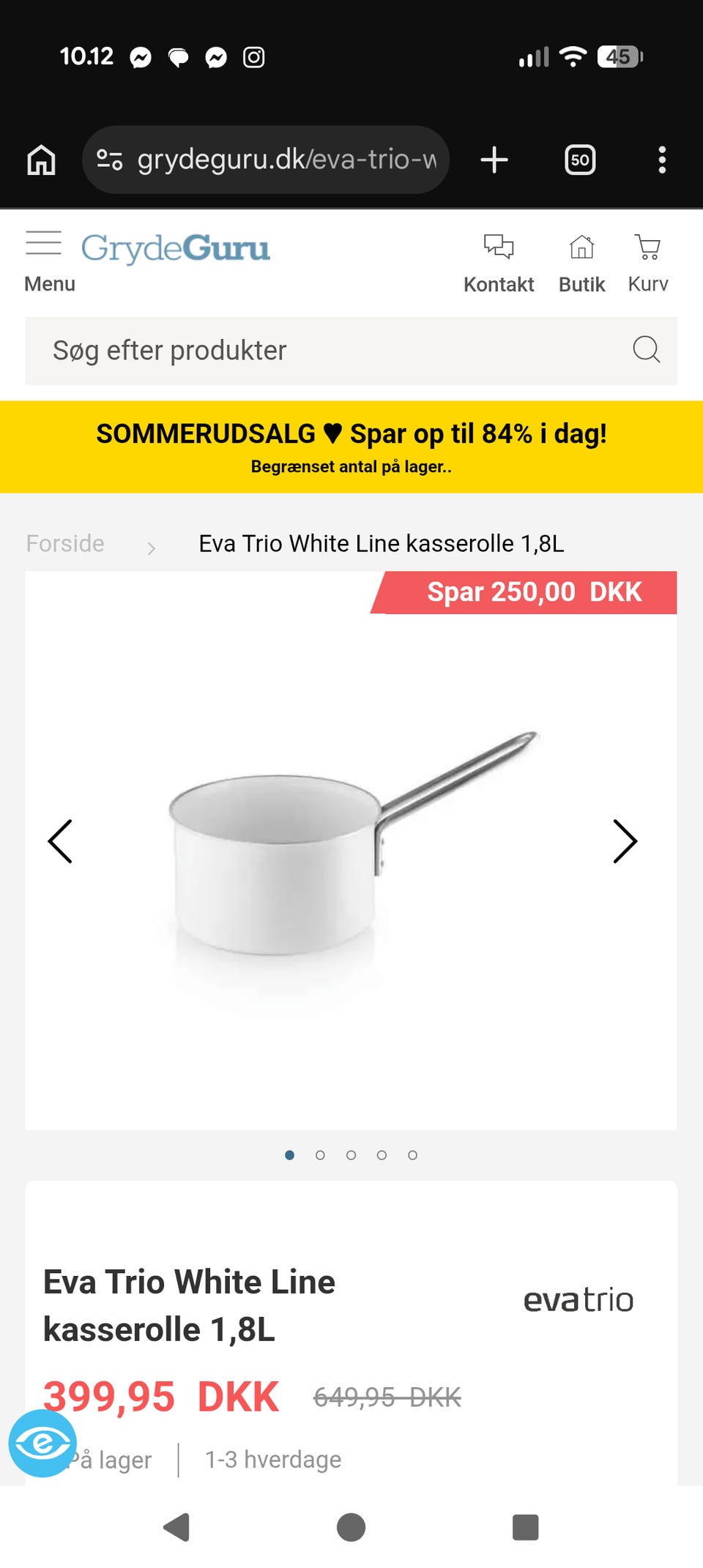Show the previous product image
This screenshot has width=703, height=1568.
coord(60,841)
